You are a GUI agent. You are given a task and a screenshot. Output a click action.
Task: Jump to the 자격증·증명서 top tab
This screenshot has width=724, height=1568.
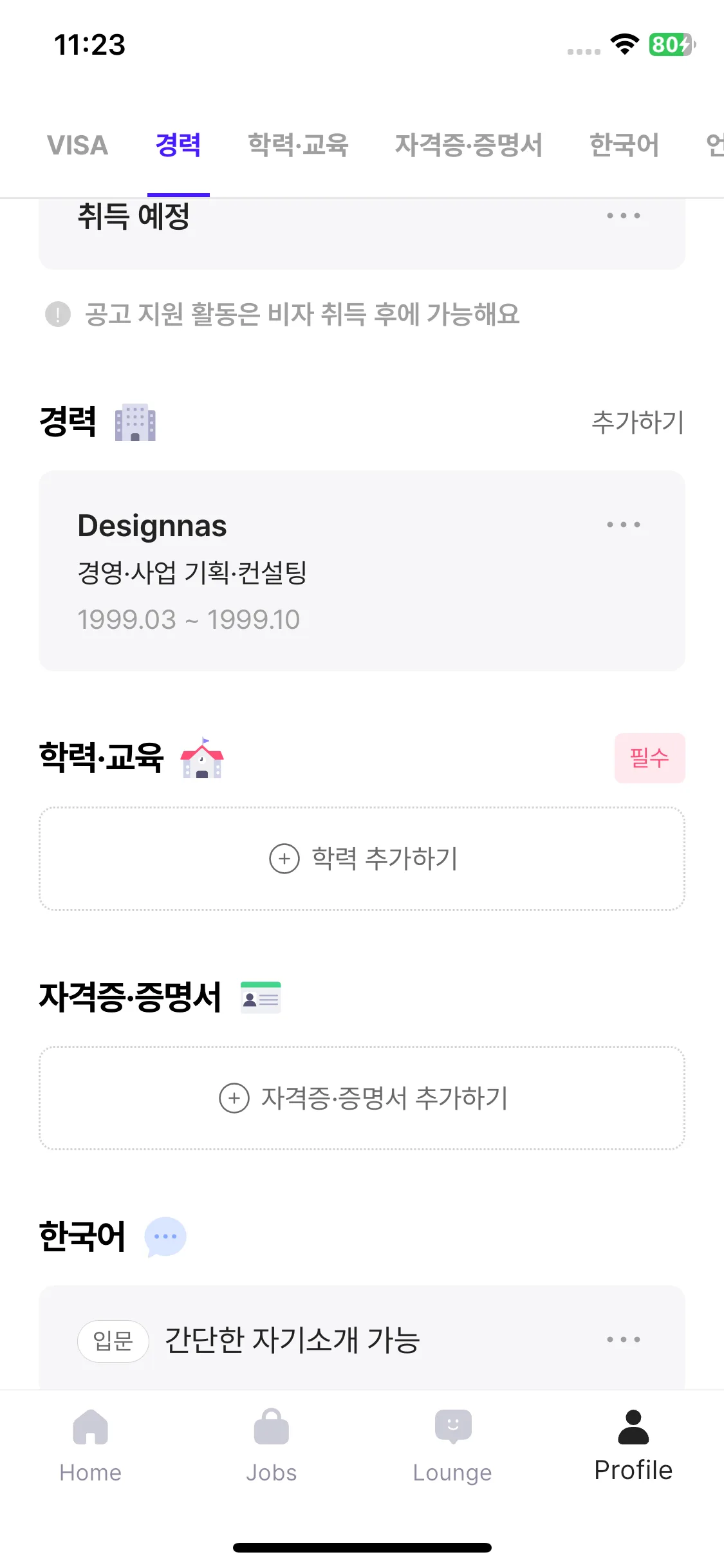[x=469, y=145]
